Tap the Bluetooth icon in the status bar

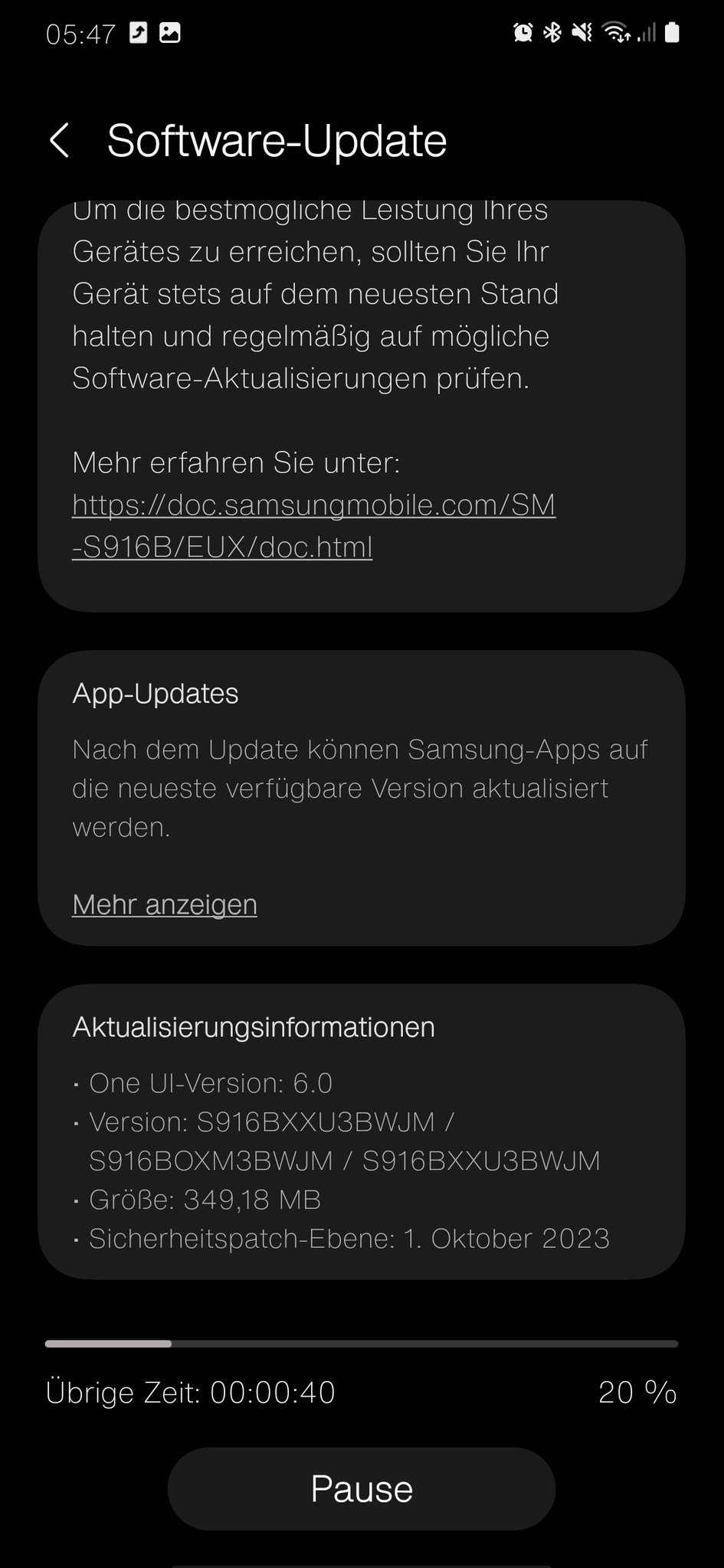553,32
